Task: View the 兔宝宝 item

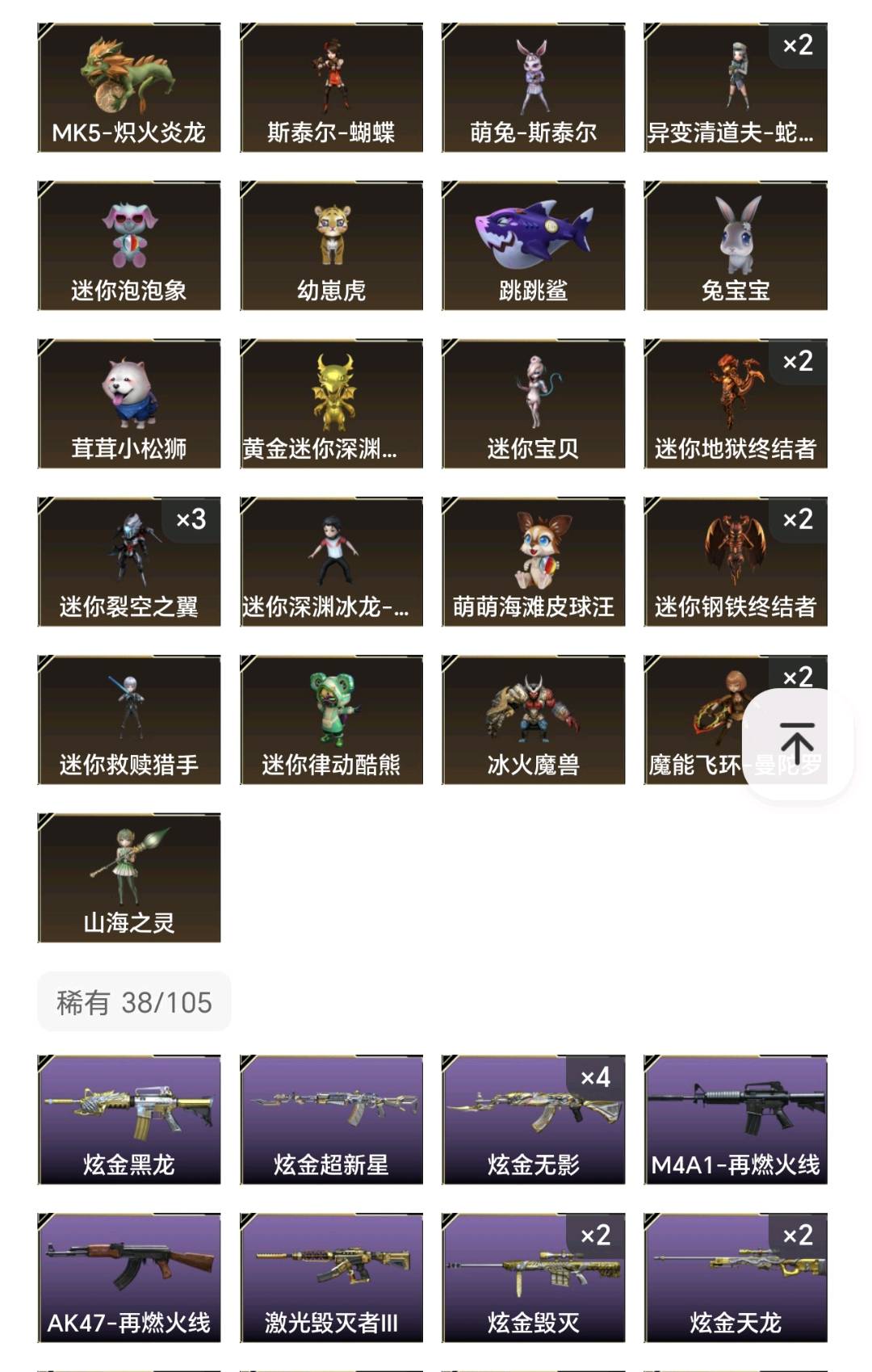Action: 735,245
